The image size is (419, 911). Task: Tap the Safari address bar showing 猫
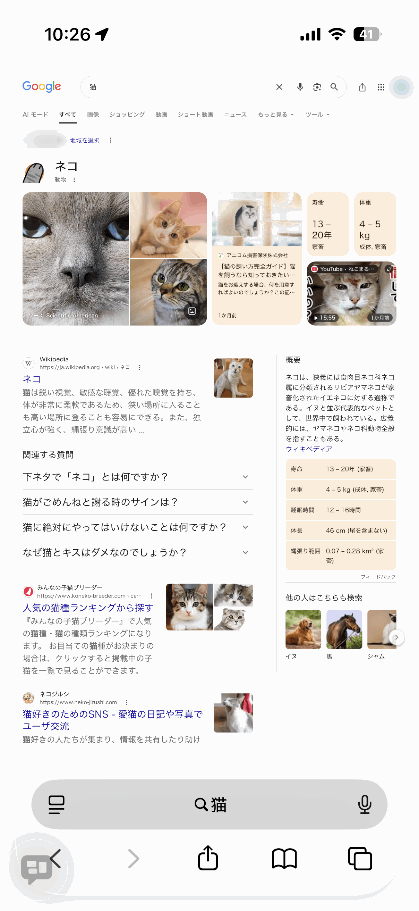(210, 804)
